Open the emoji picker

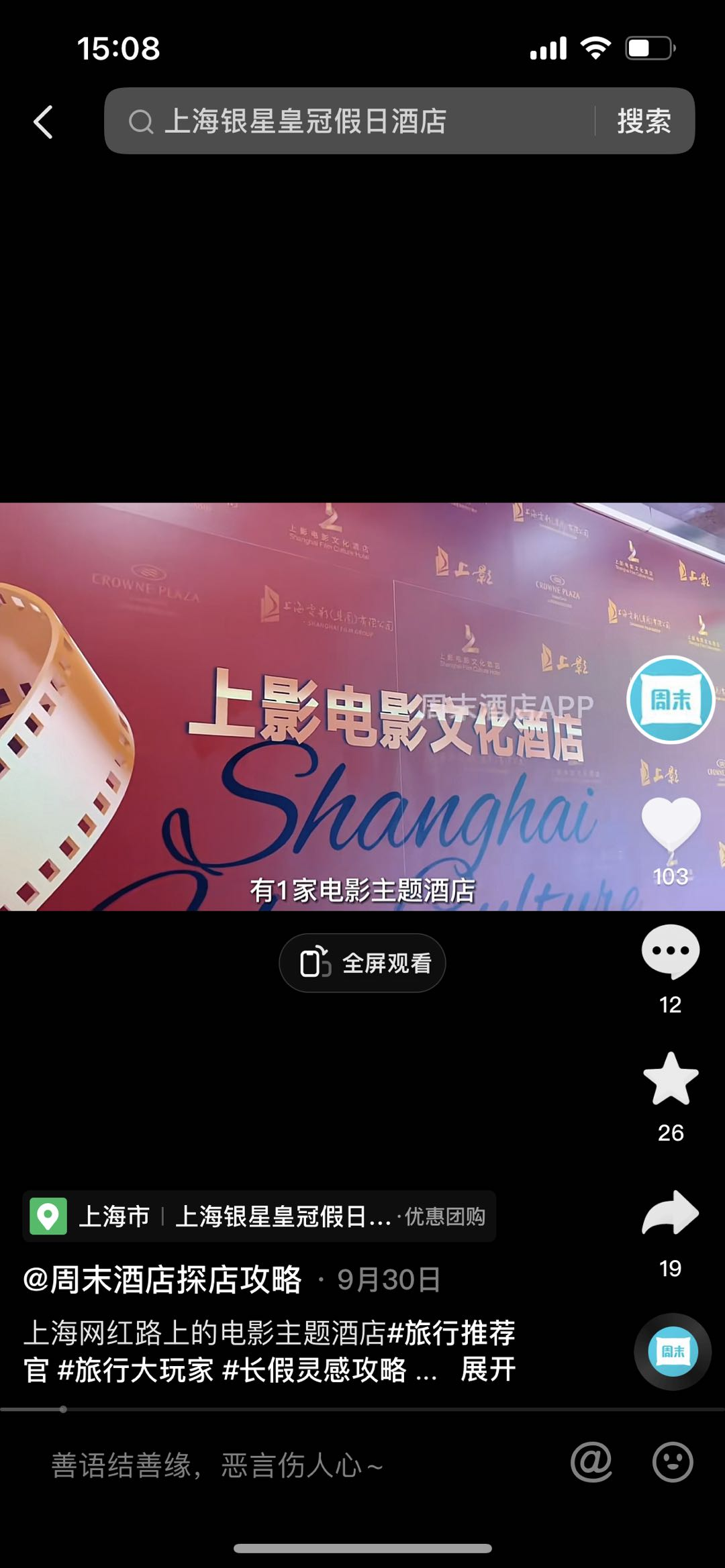click(x=672, y=1463)
